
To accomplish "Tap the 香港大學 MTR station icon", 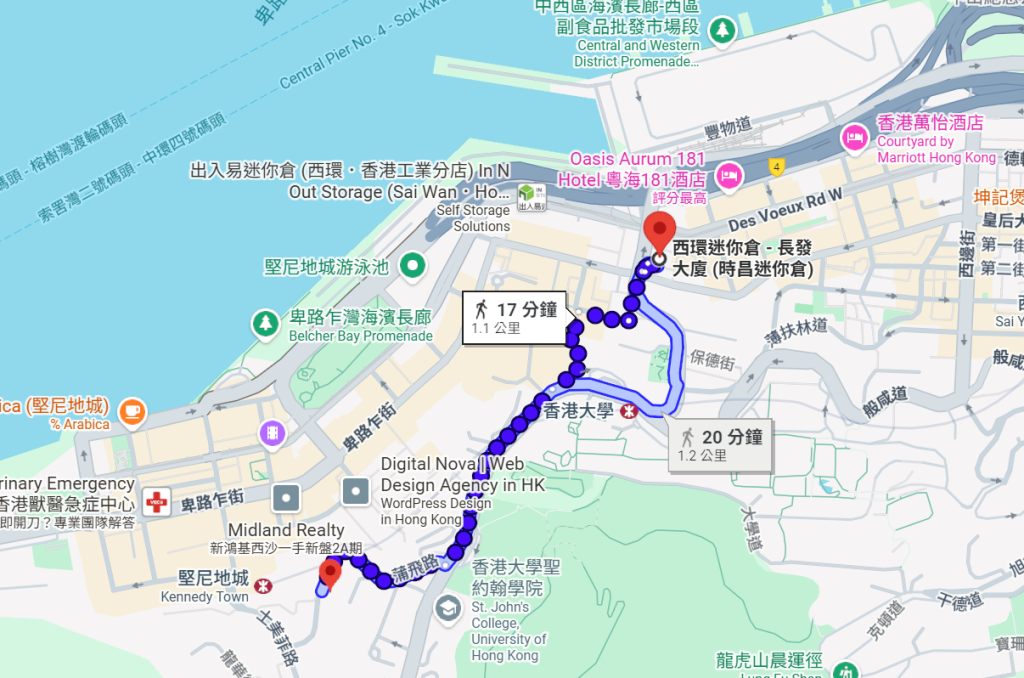I will [x=631, y=410].
